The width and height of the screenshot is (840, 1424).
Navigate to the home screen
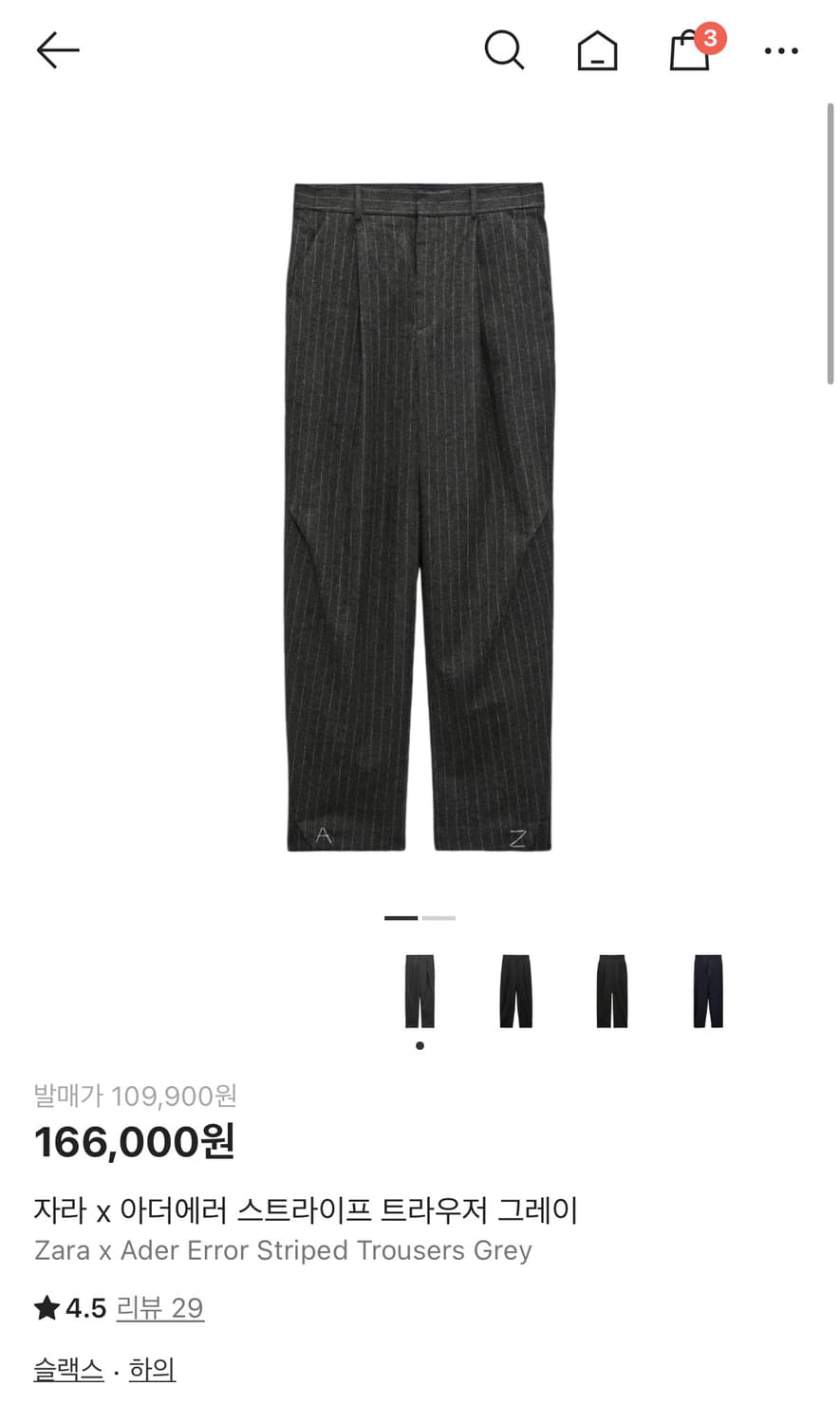596,52
